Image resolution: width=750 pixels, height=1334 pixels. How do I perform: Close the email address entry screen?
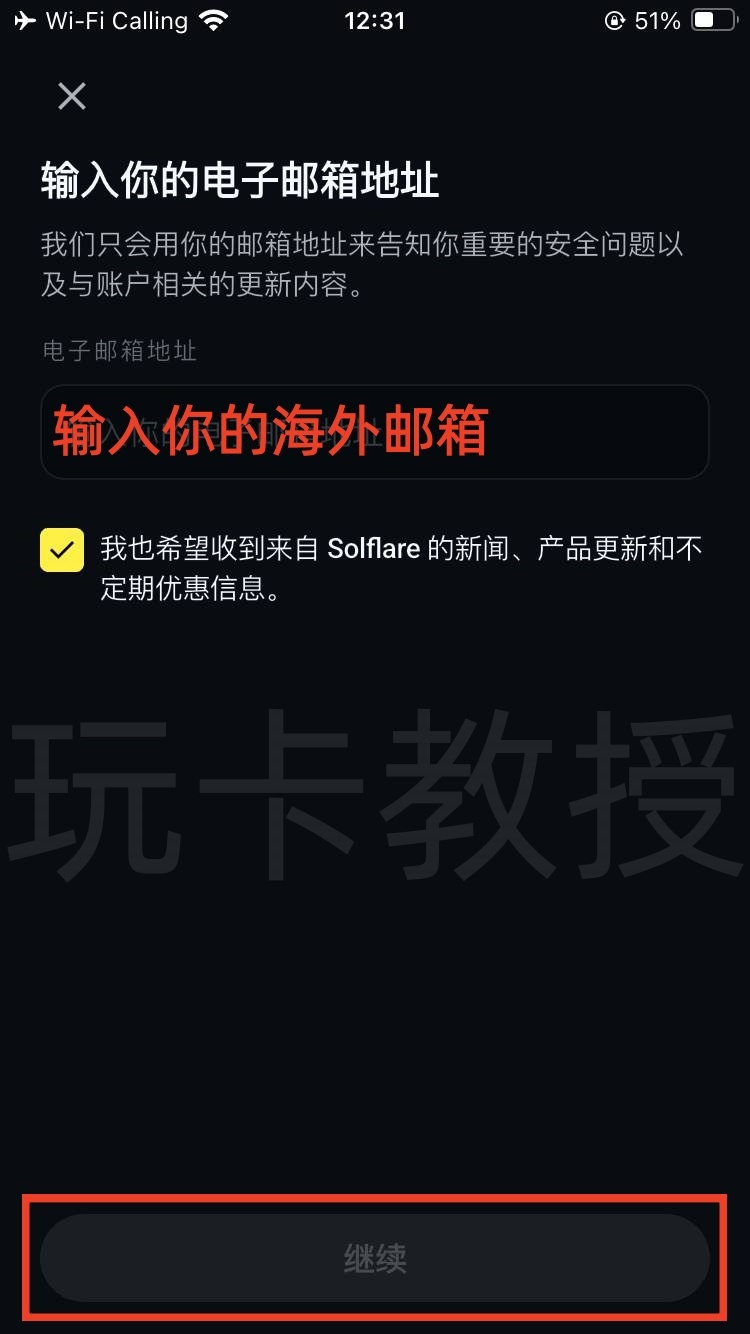click(72, 96)
